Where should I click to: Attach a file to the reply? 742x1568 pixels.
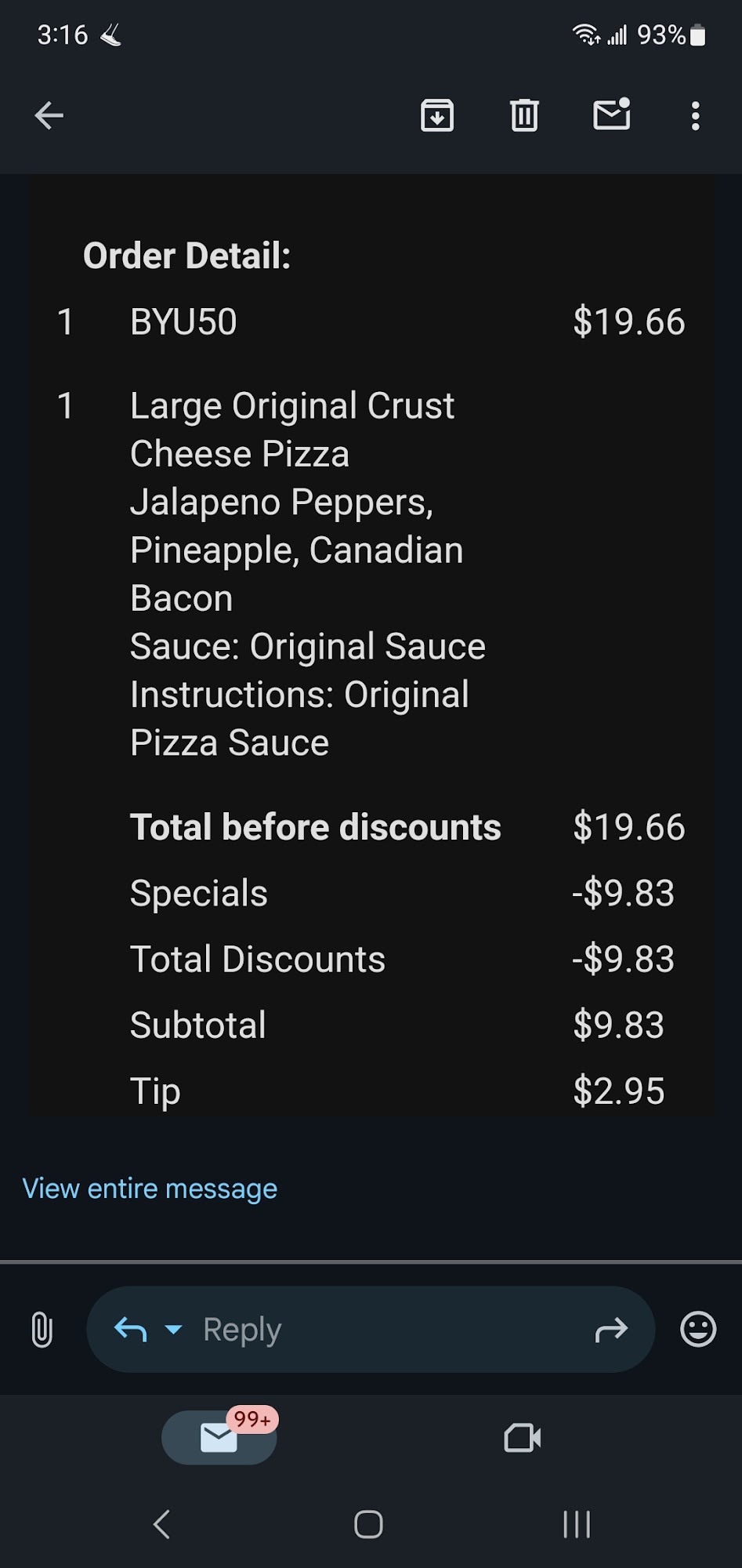42,1330
